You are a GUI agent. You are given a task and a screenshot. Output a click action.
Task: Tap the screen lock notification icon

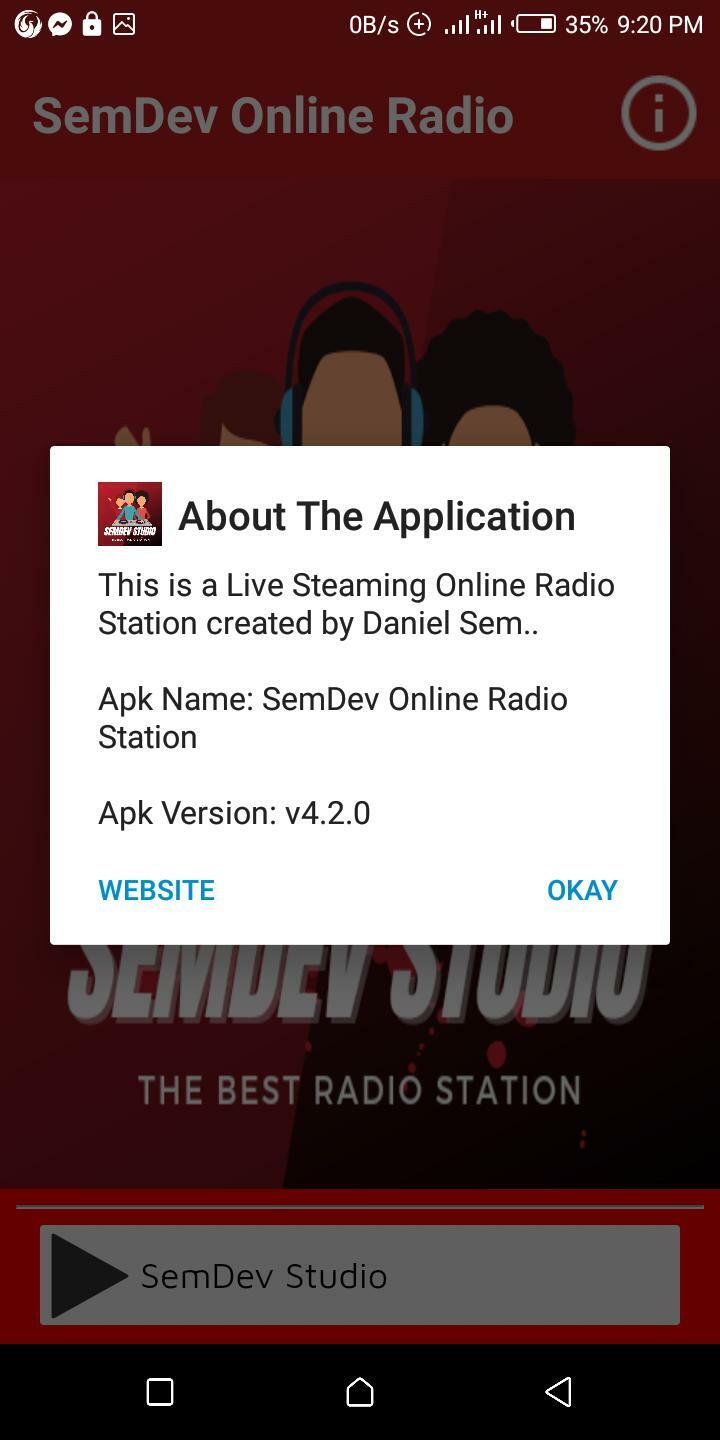click(x=93, y=22)
